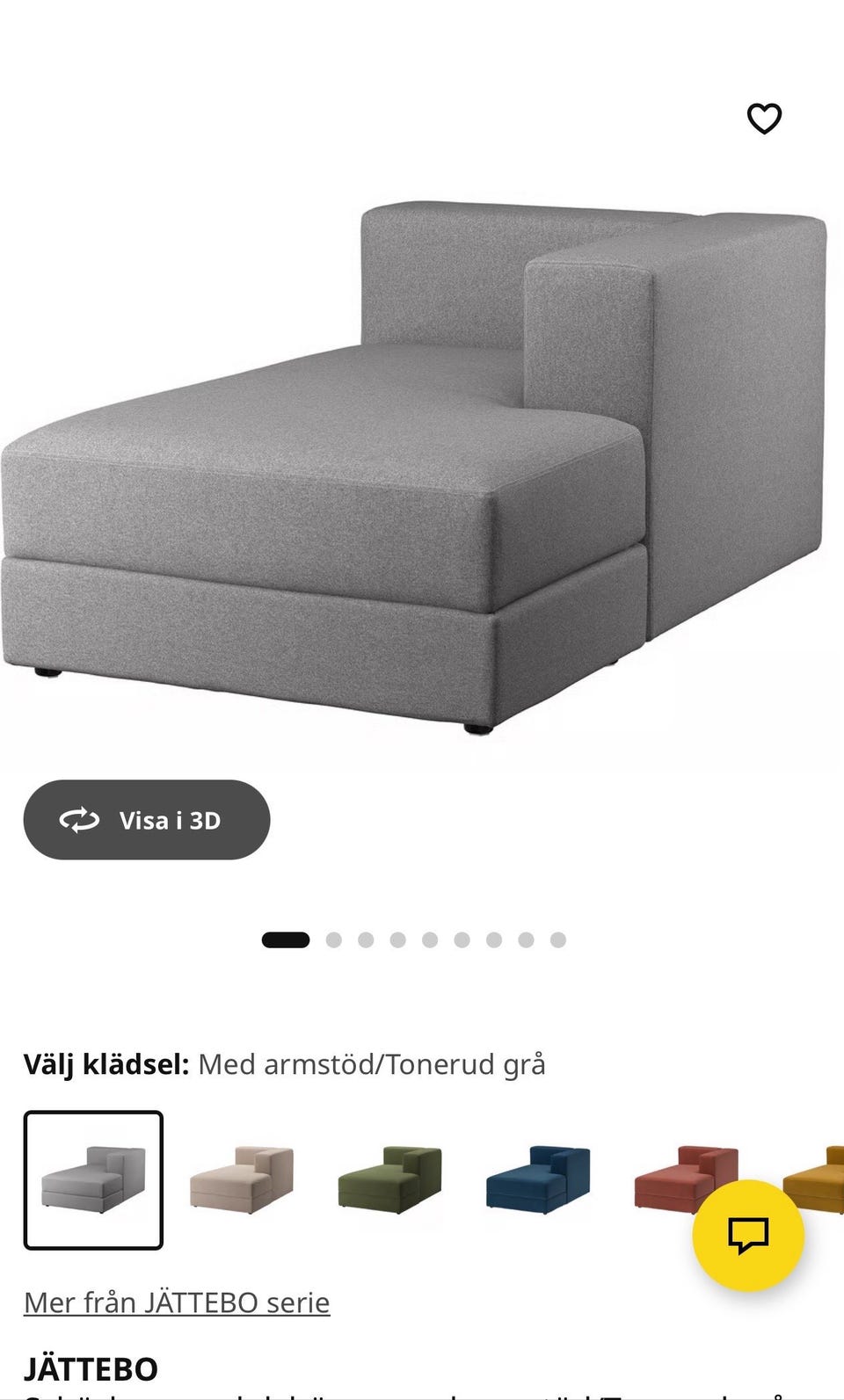This screenshot has width=844, height=1400.
Task: Choose the mustard yellow variant
Action: point(818,1178)
